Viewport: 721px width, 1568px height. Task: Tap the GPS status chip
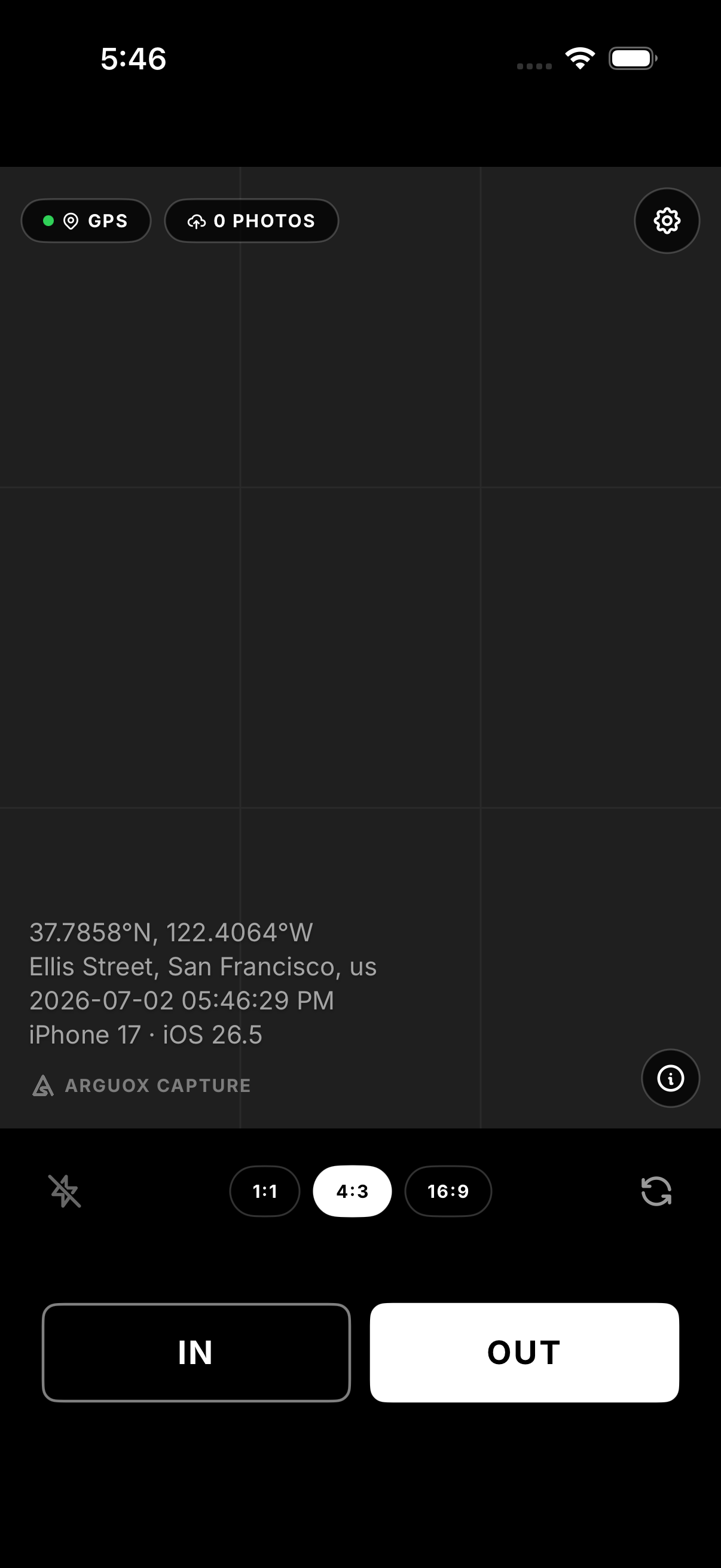[x=85, y=220]
